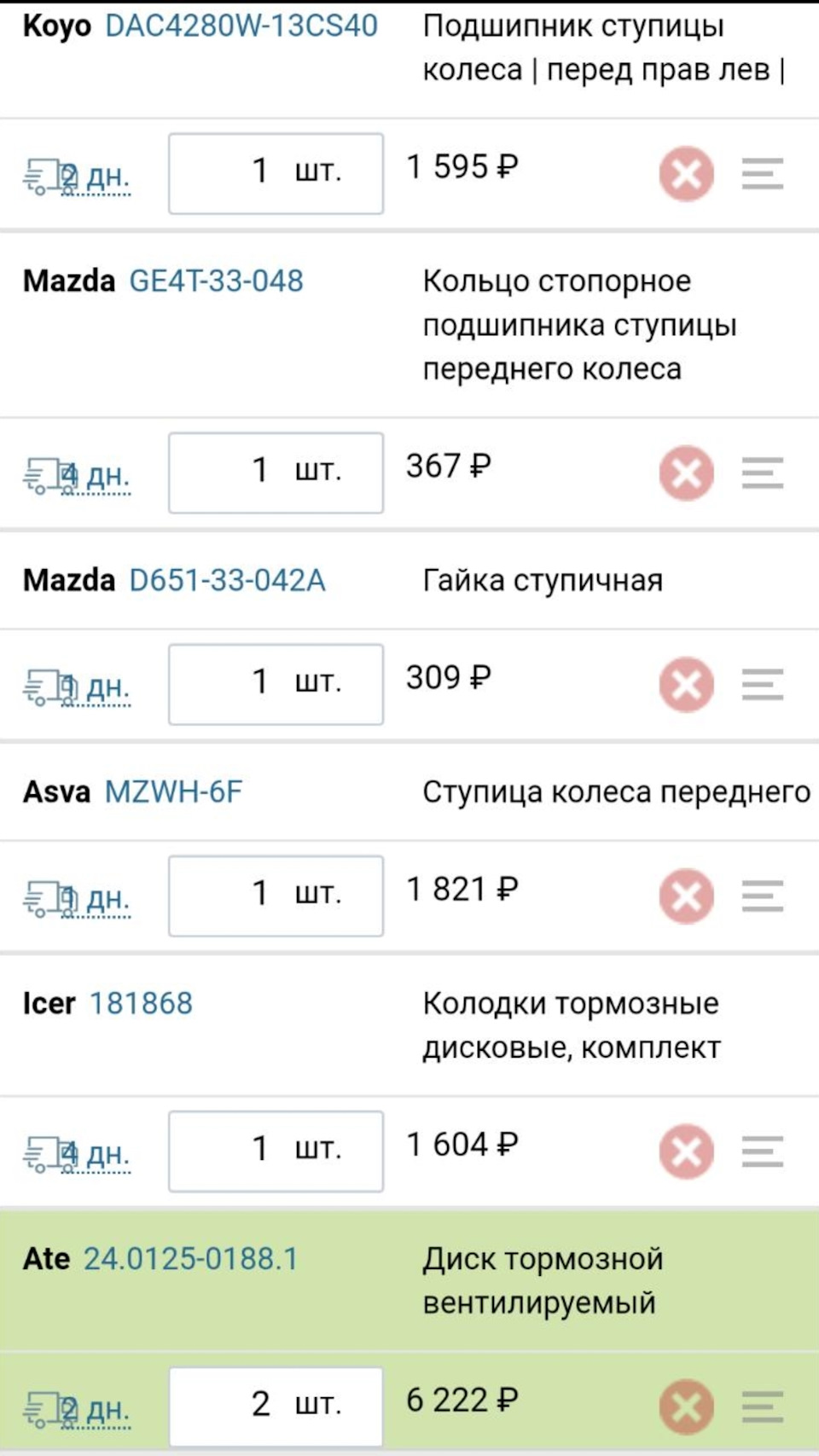Delete Asva MZWH-6F wheel hub

click(x=686, y=896)
